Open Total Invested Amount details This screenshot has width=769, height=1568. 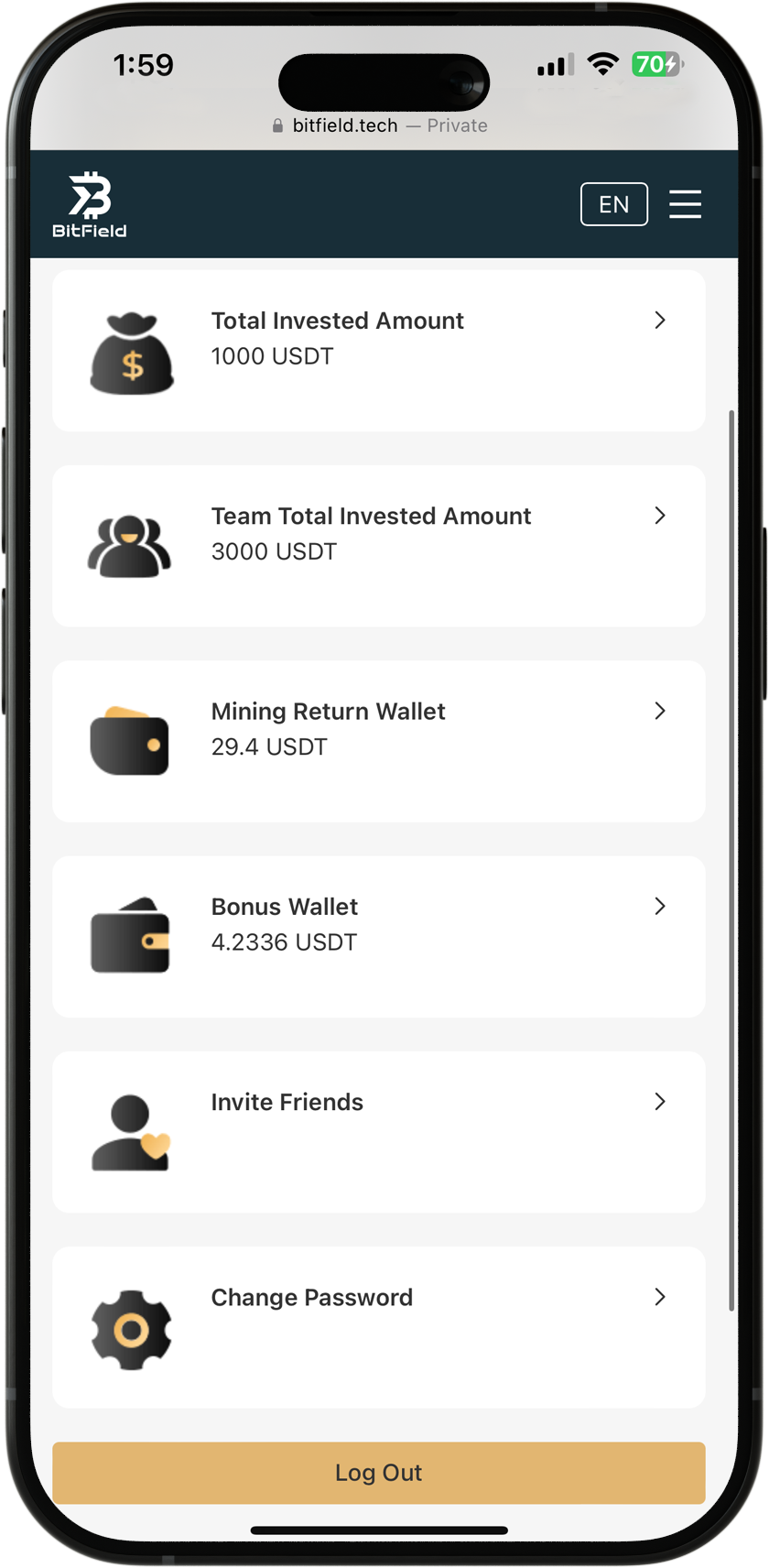pos(379,351)
